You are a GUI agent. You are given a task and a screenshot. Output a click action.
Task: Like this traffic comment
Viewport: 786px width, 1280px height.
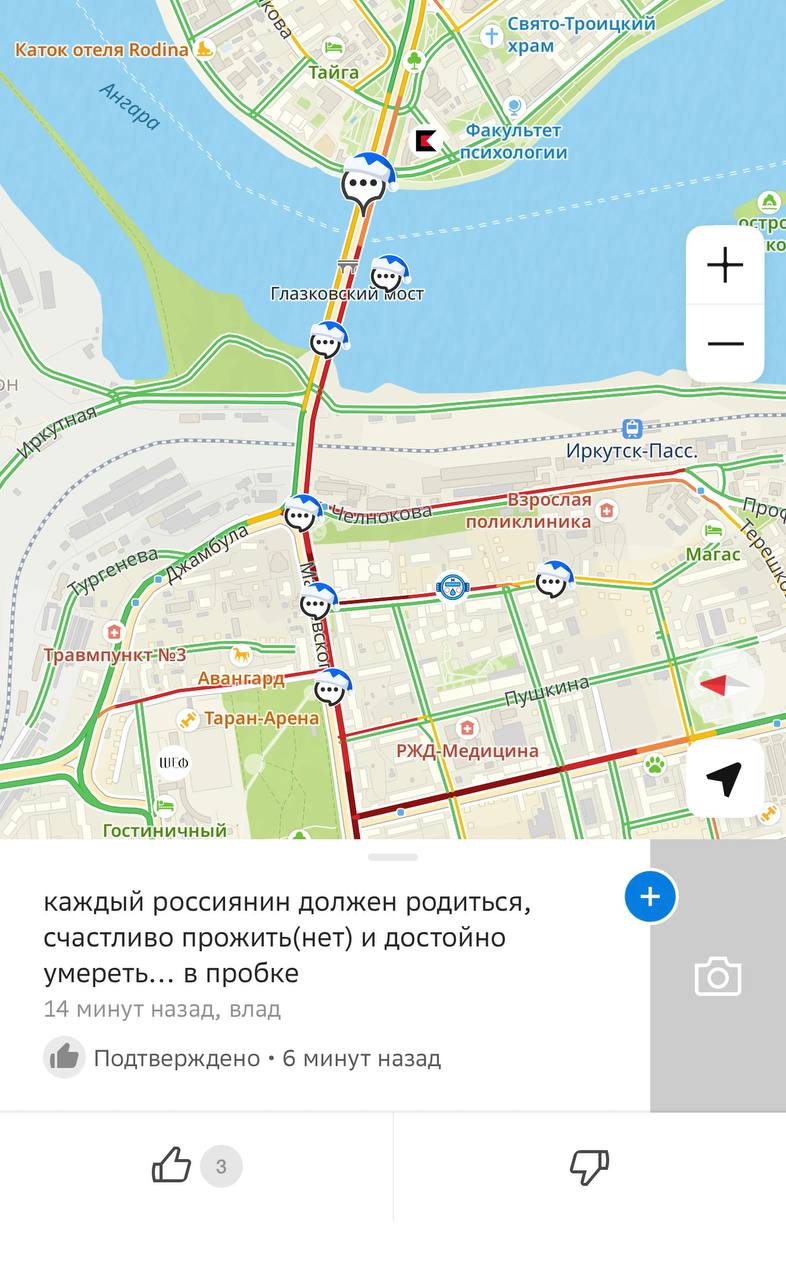(172, 1166)
